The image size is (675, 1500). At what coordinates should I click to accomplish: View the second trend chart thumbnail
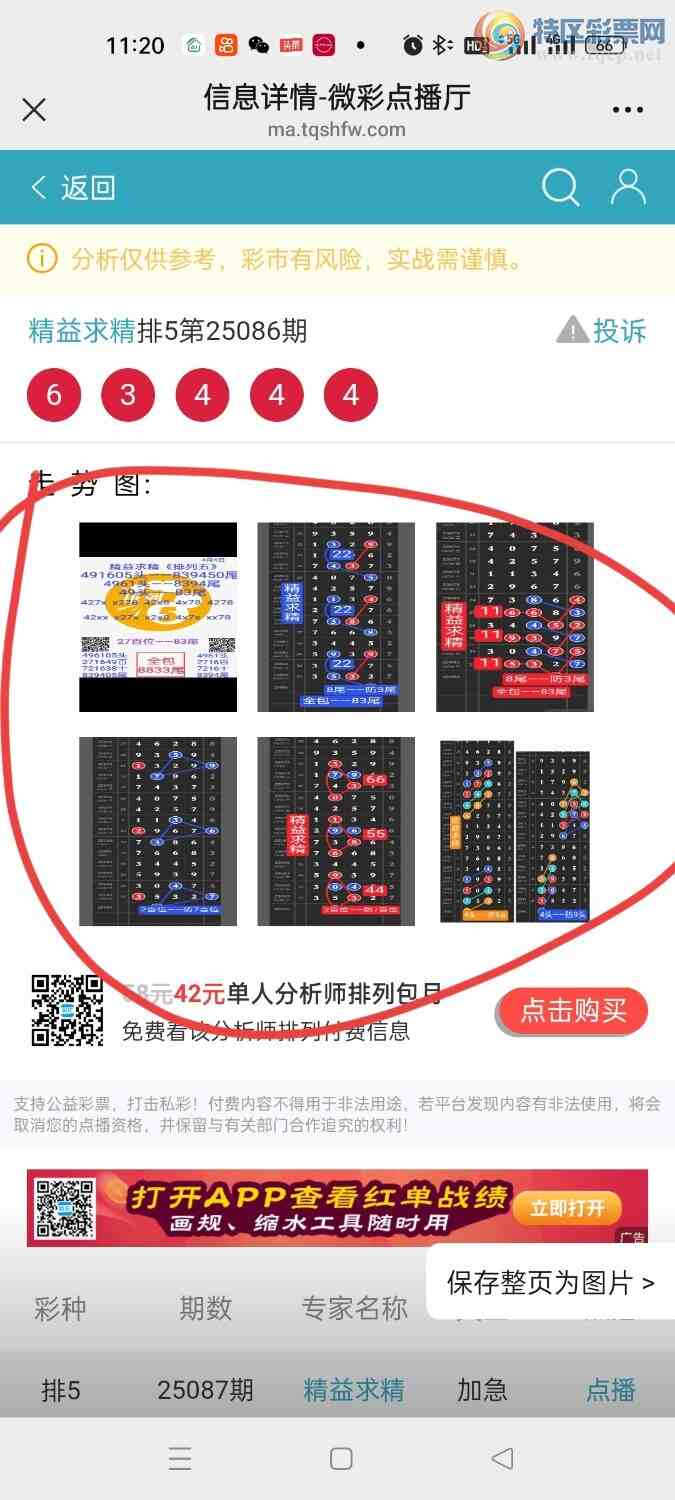[x=336, y=617]
